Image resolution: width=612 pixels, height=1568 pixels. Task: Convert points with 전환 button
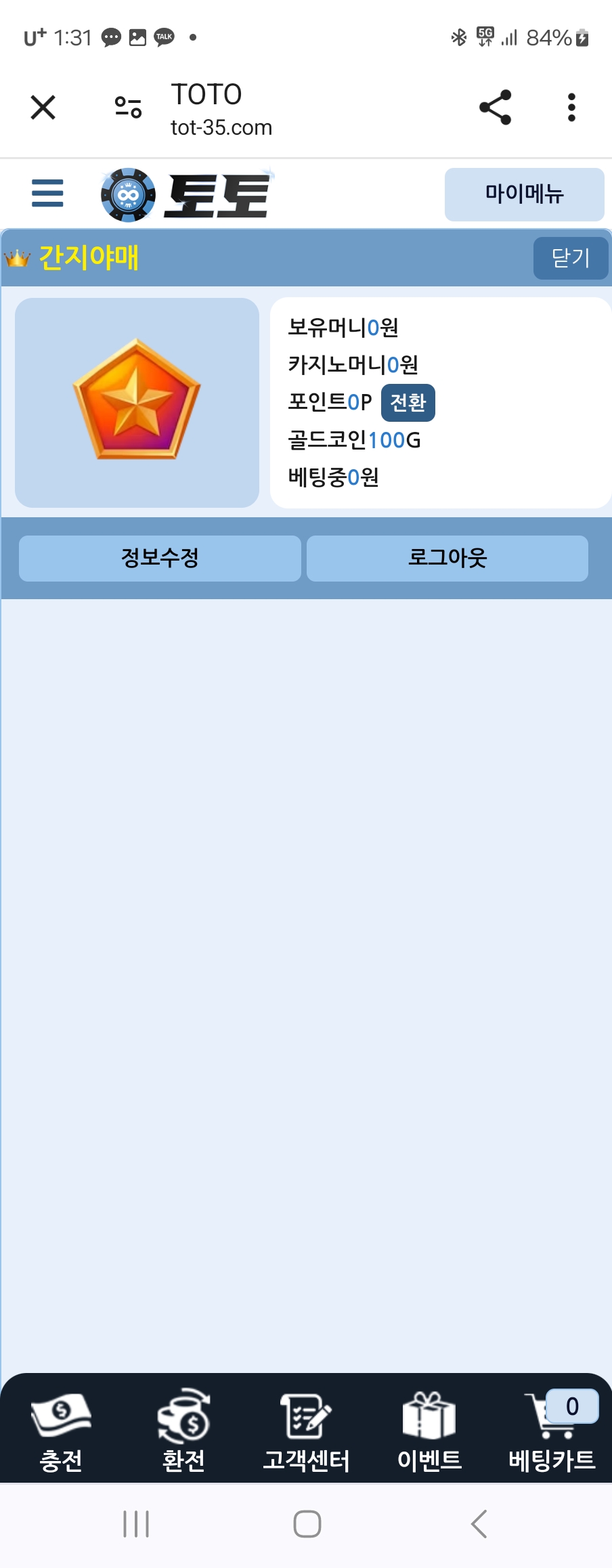408,403
